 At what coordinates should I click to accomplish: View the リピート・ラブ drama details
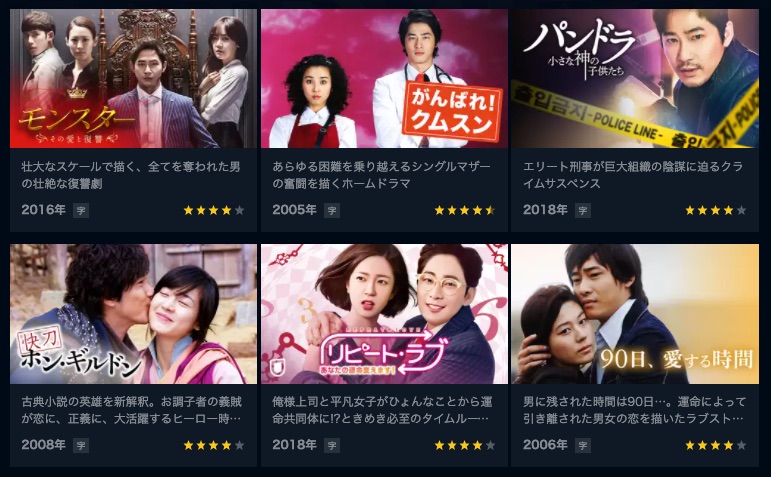click(x=384, y=314)
